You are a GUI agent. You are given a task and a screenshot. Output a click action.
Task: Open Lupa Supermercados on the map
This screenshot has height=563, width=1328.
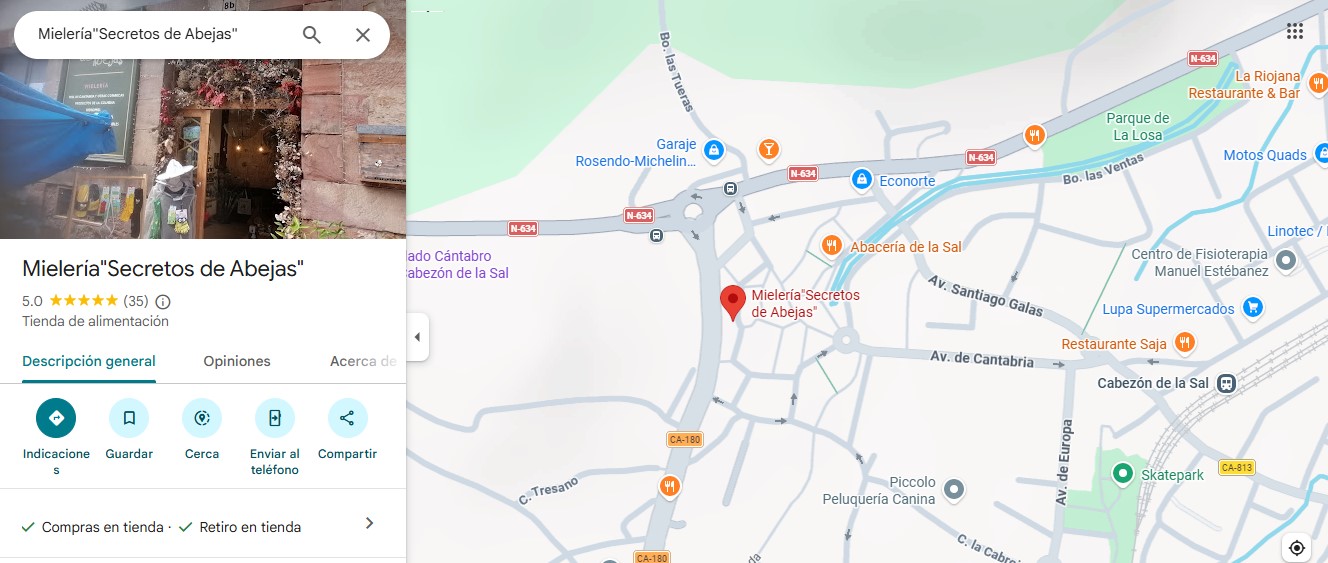(1252, 308)
